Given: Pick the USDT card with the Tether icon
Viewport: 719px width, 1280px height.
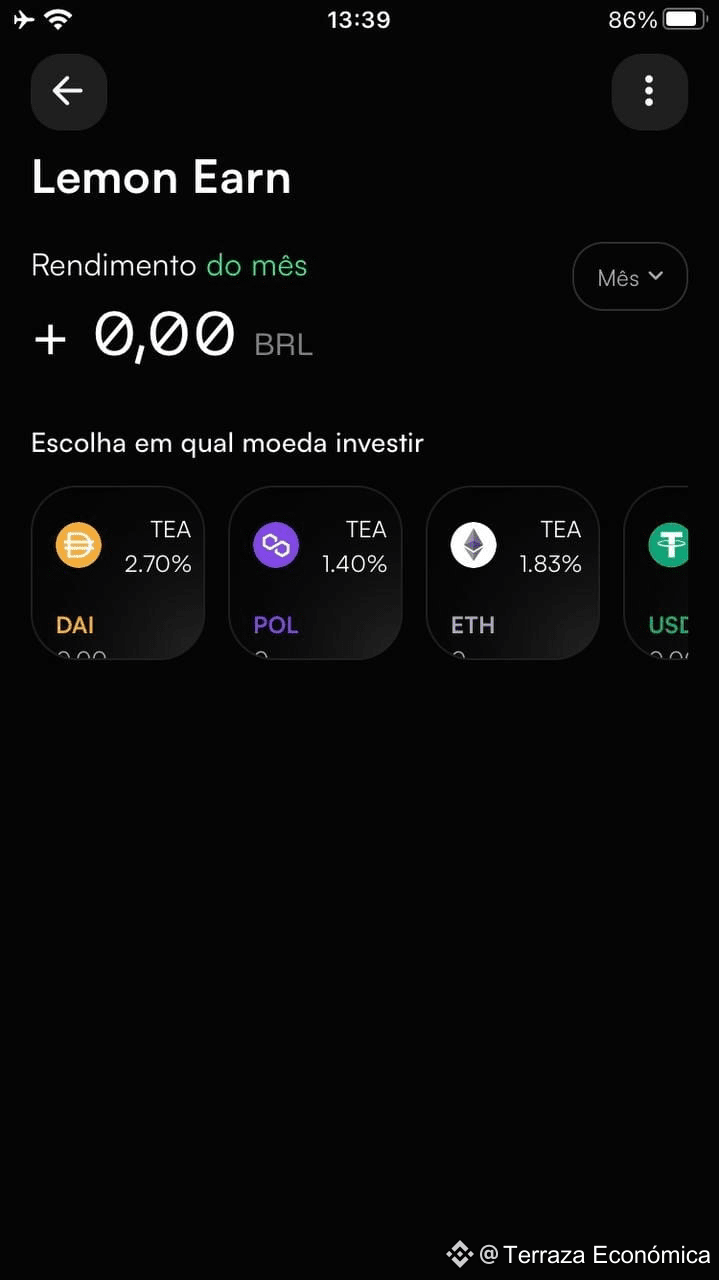Looking at the screenshot, I should click(661, 573).
